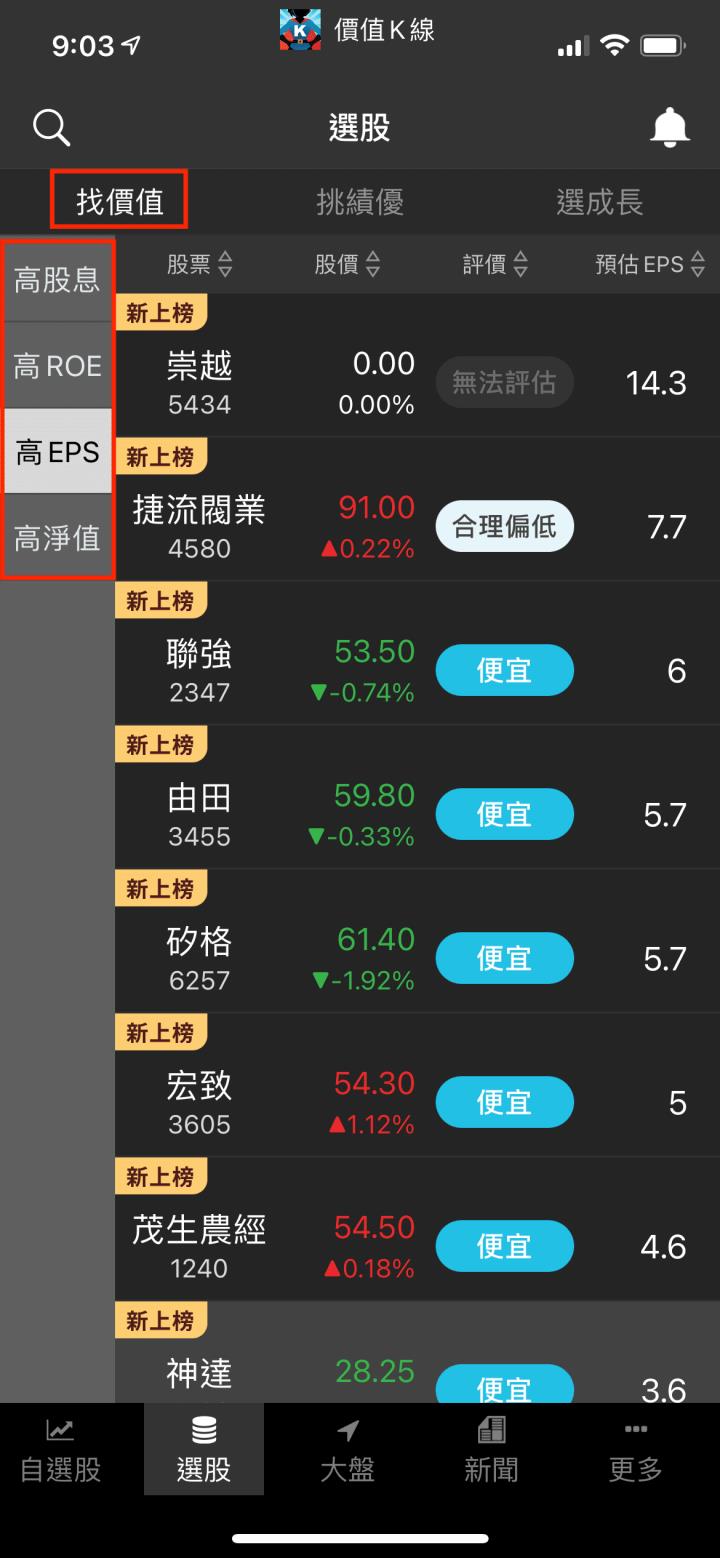Sort the list by 評價 column
This screenshot has height=1558, width=720.
tap(495, 264)
